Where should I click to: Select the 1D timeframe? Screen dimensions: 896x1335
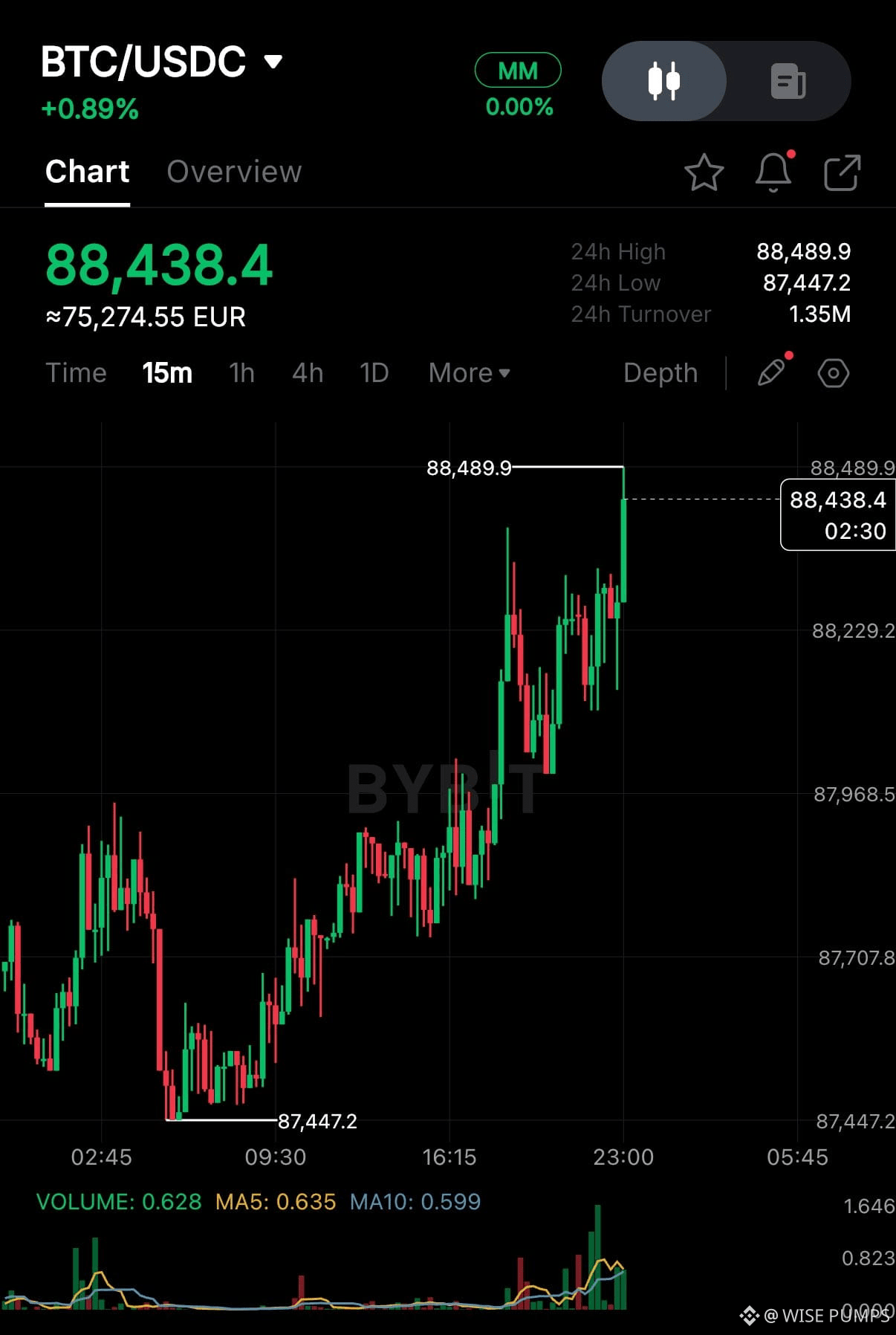374,372
